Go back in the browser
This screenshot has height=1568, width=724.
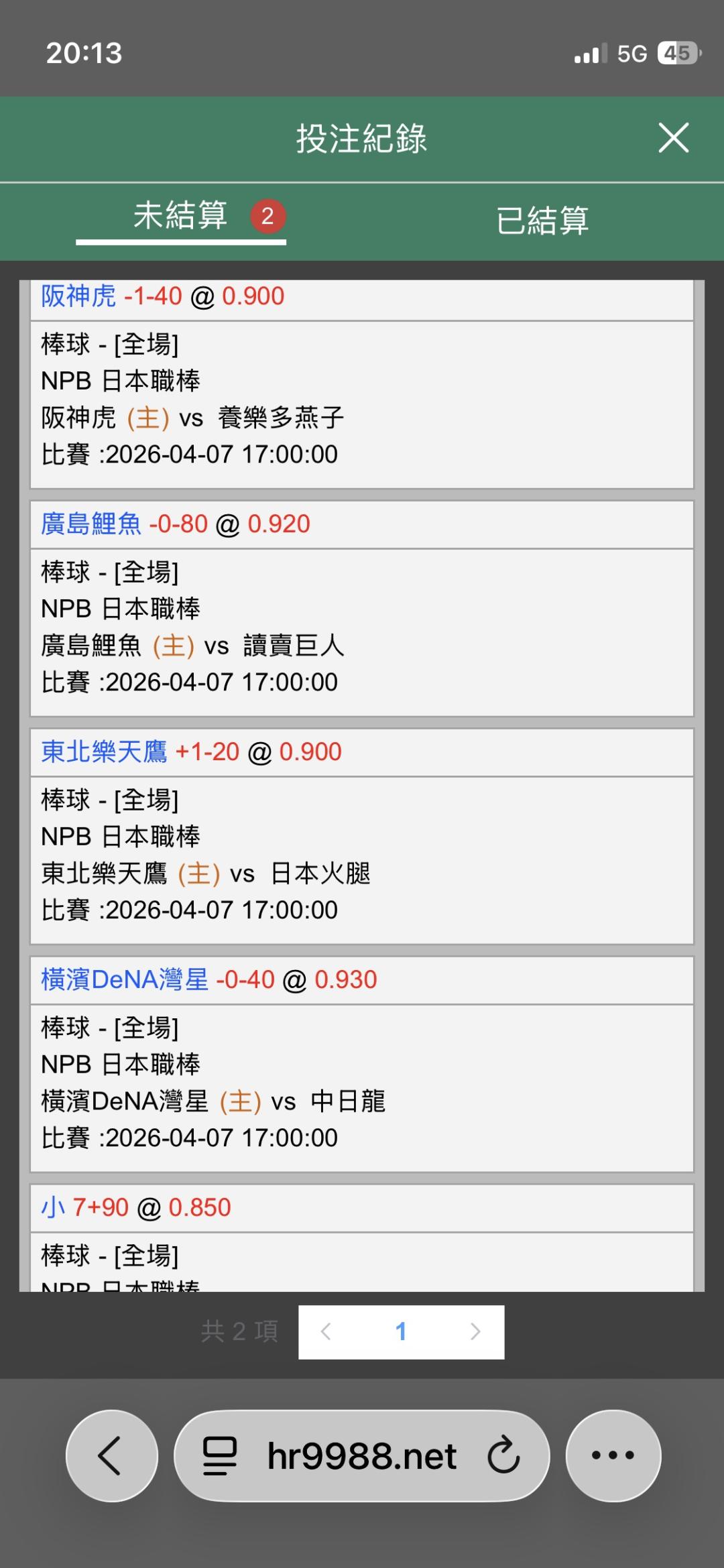111,1455
